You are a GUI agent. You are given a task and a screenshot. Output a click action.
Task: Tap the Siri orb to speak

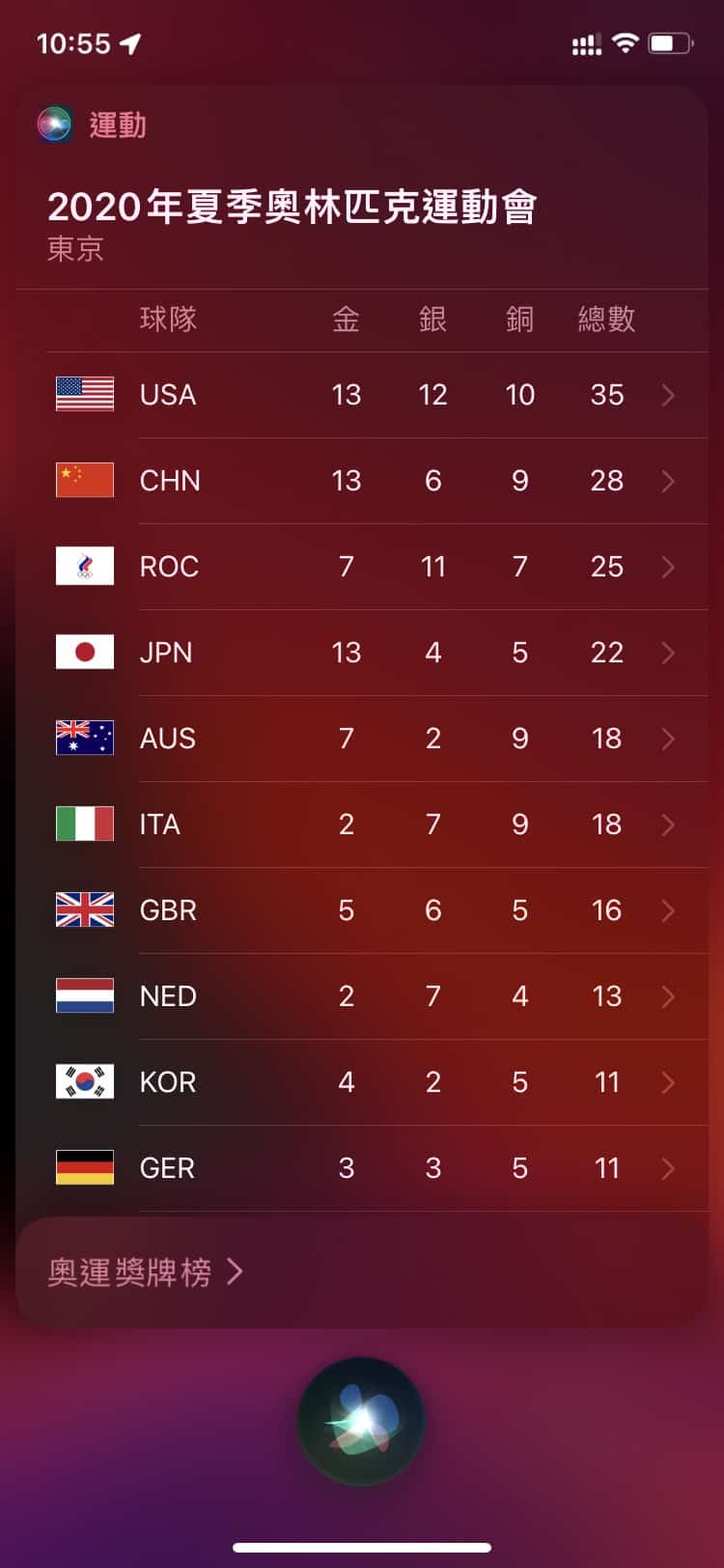point(361,1420)
